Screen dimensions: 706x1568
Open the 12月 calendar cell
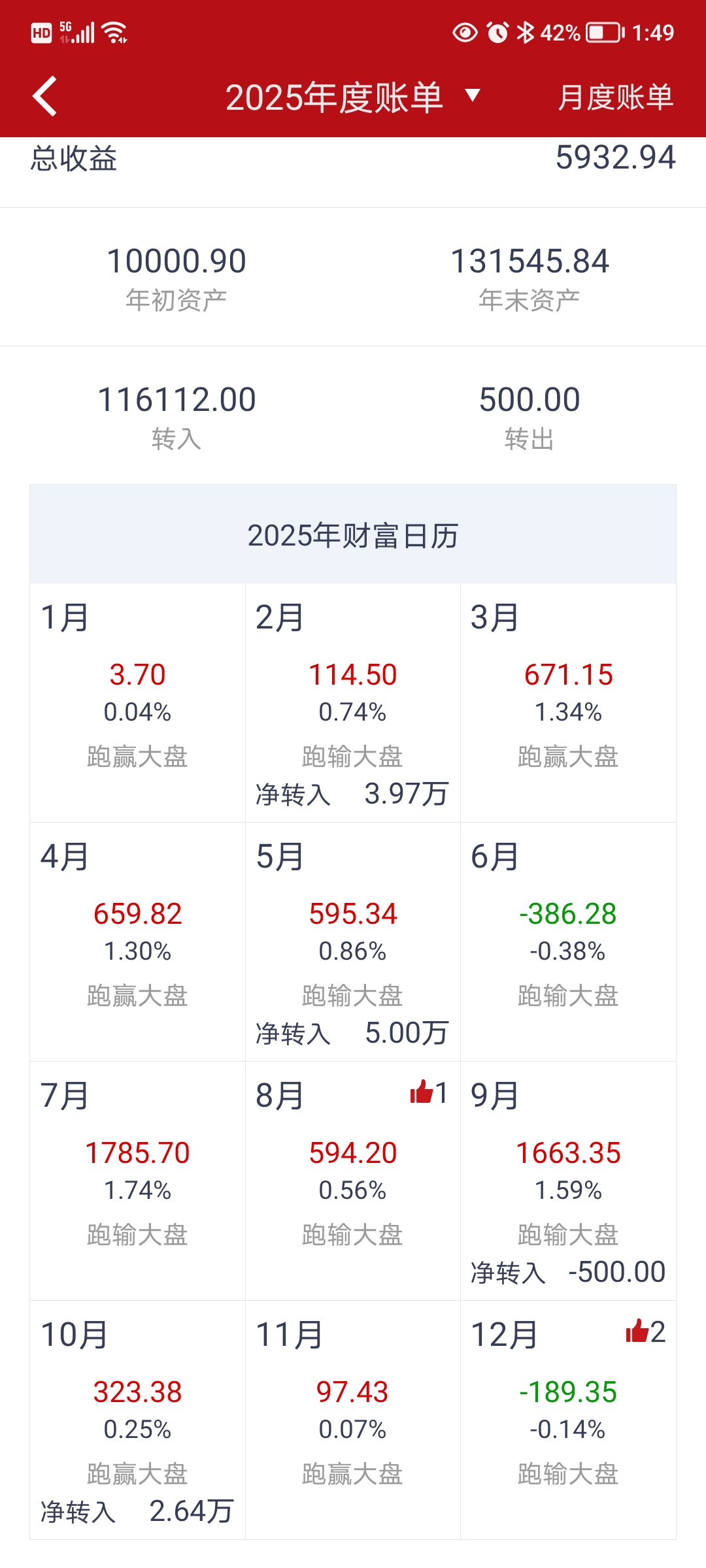[x=568, y=1420]
